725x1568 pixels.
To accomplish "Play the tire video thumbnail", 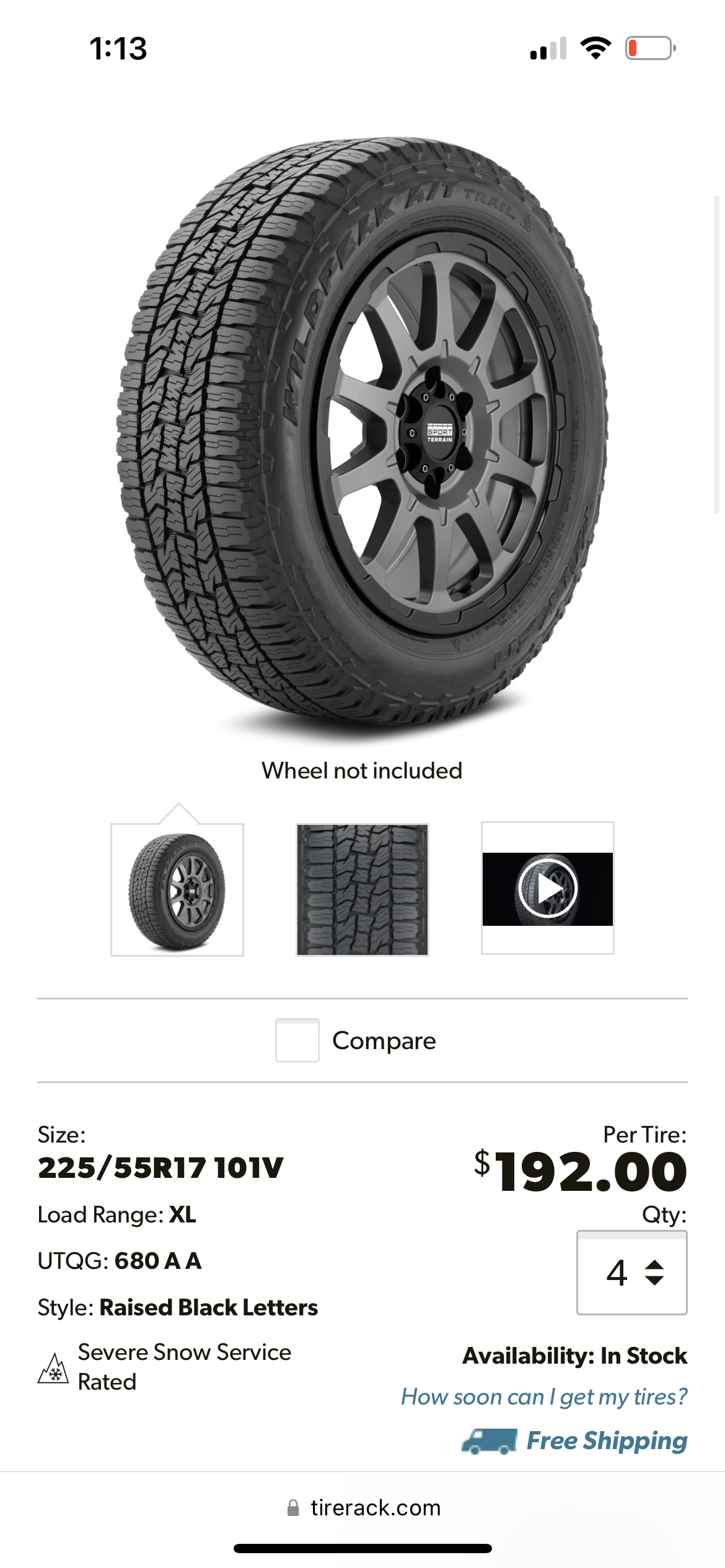I will click(x=548, y=889).
